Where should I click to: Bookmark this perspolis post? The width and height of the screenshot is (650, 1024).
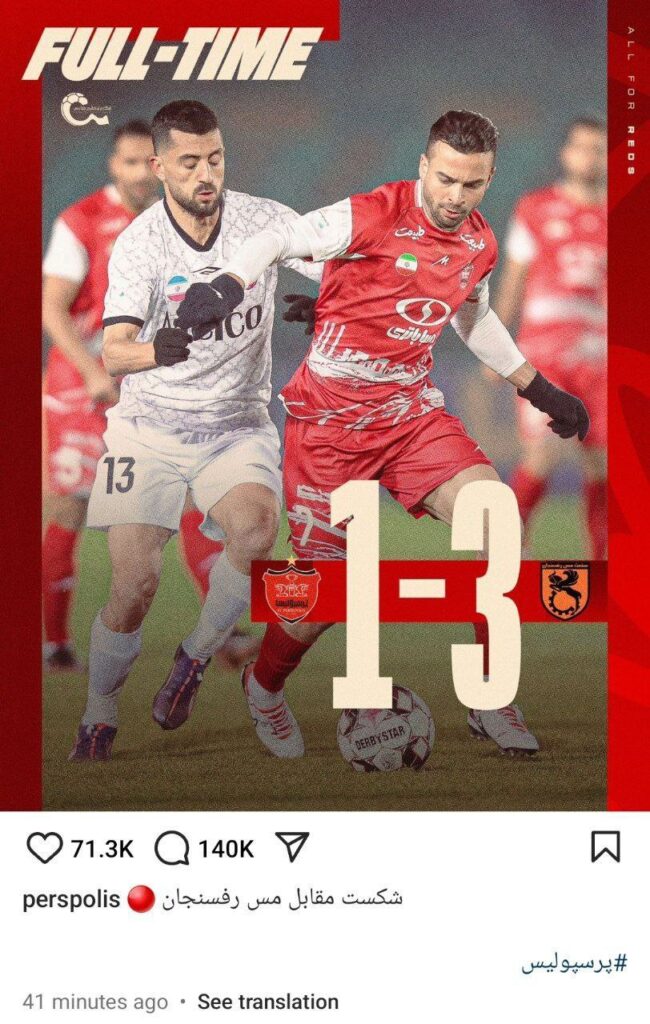coord(605,847)
